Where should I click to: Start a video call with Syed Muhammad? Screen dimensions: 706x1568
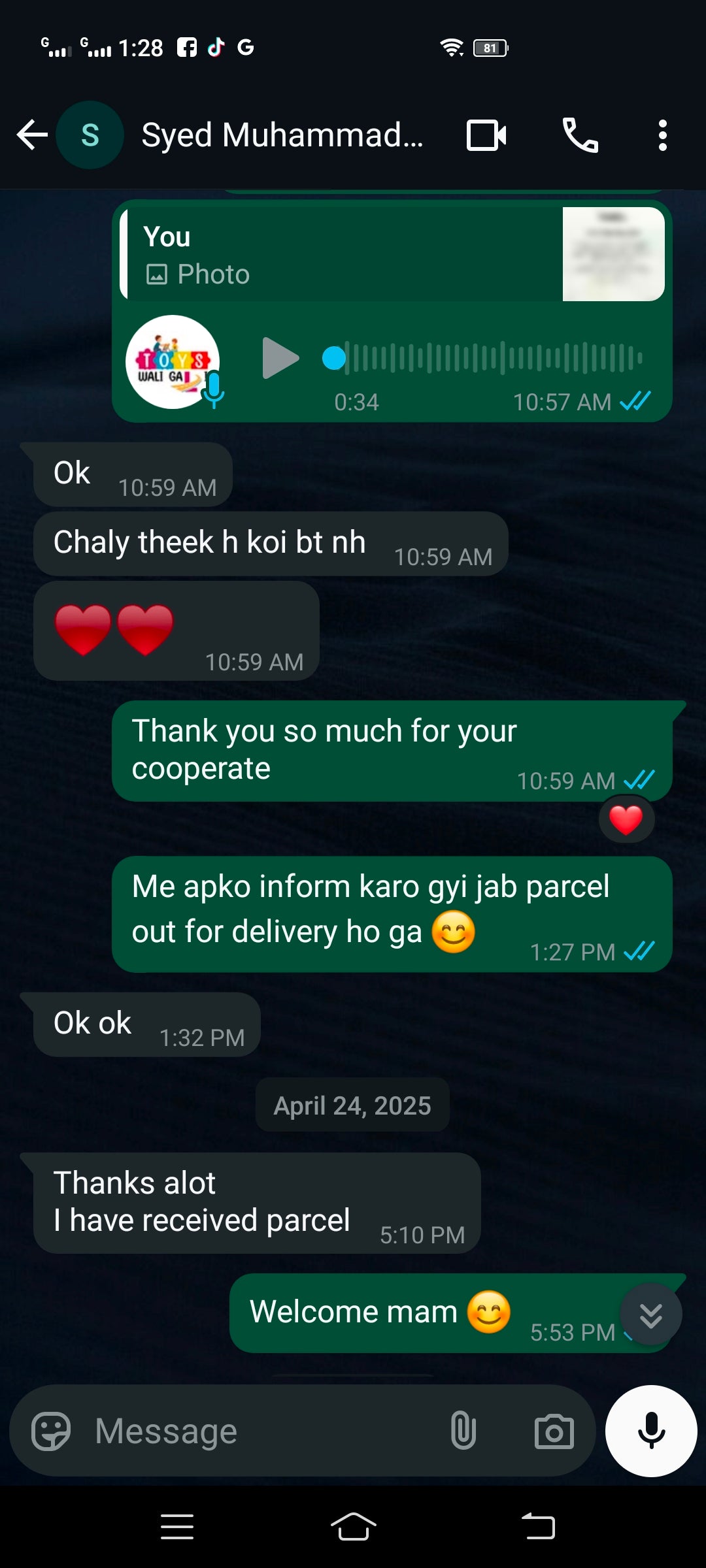point(486,135)
